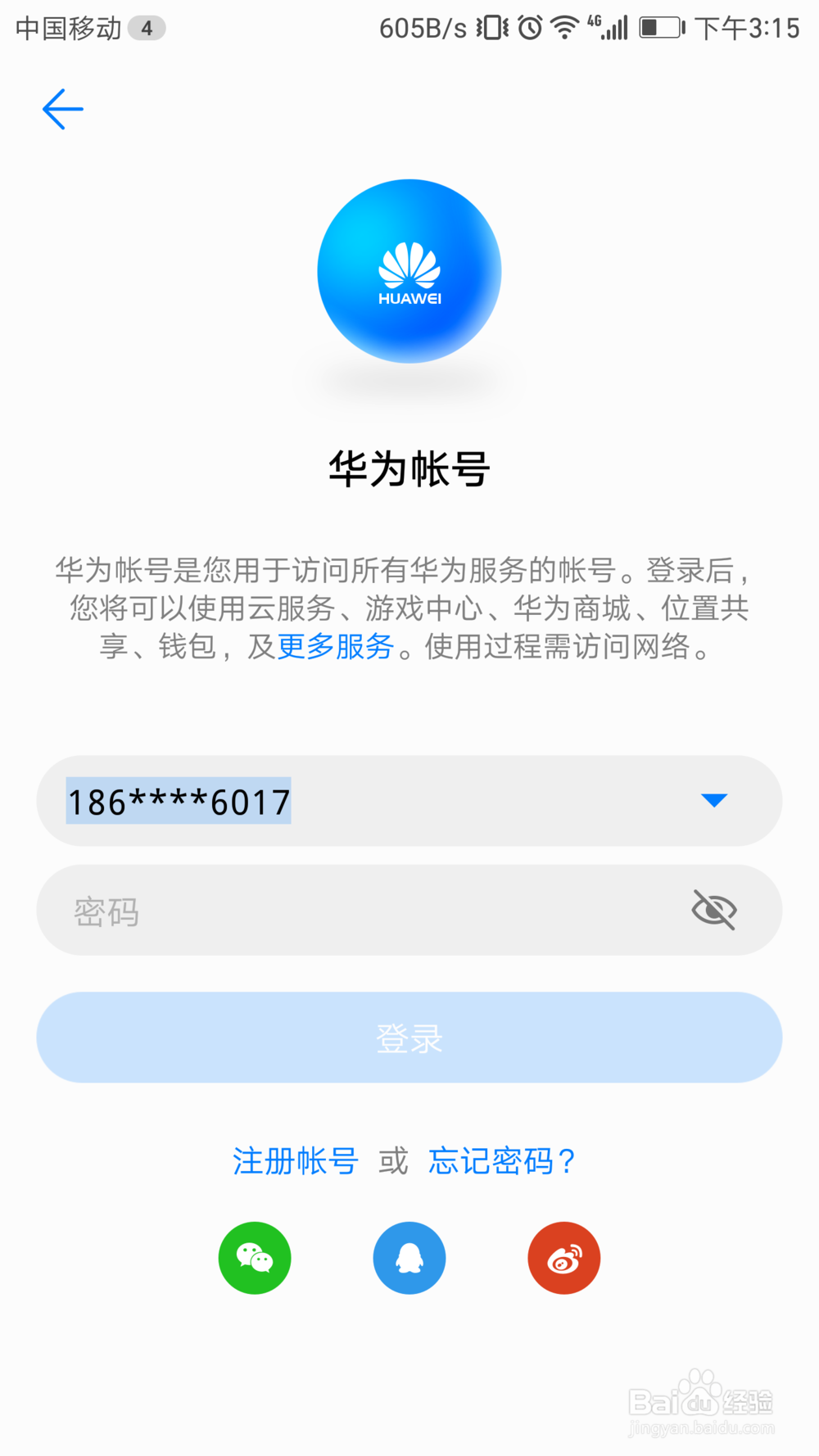Sign in with Weibo
The height and width of the screenshot is (1456, 819).
point(563,1258)
